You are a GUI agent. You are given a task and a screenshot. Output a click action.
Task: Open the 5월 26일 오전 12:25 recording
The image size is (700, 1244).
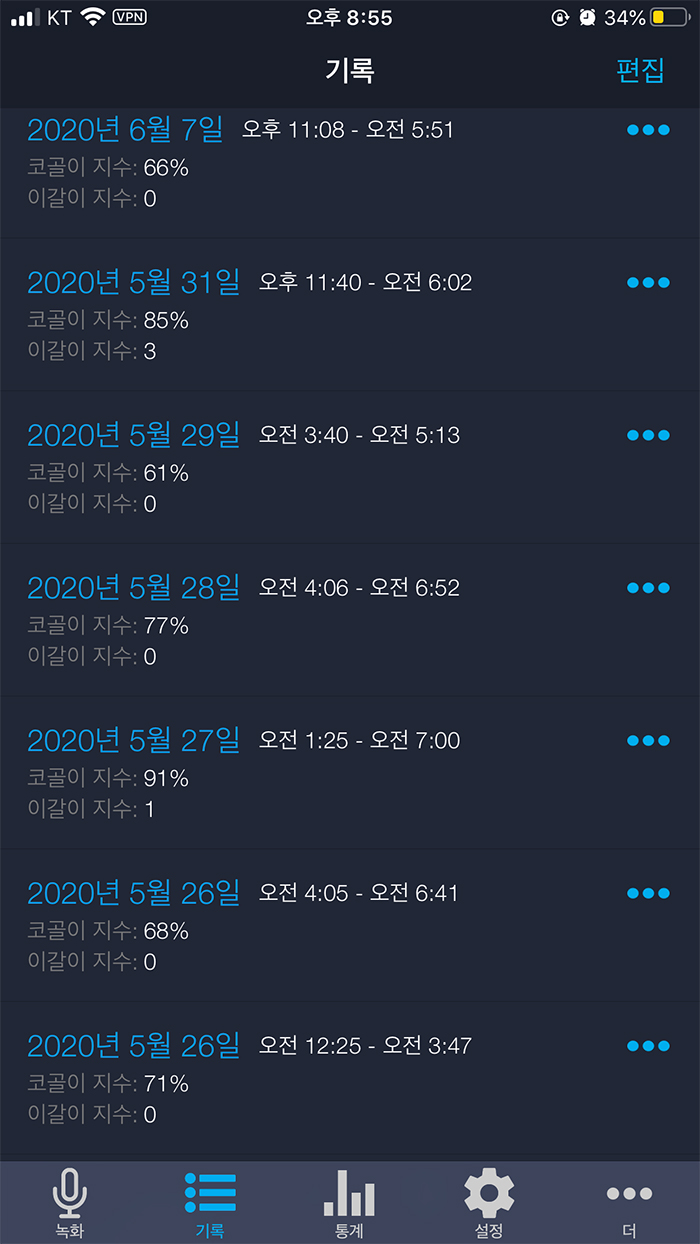[x=350, y=1078]
